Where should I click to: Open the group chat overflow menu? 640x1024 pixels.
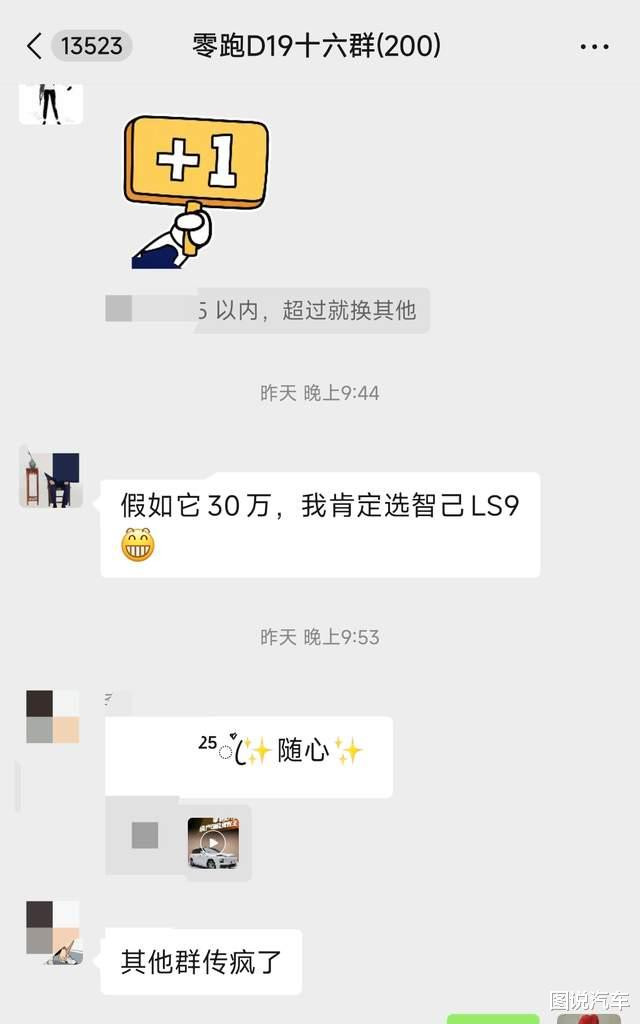click(594, 47)
